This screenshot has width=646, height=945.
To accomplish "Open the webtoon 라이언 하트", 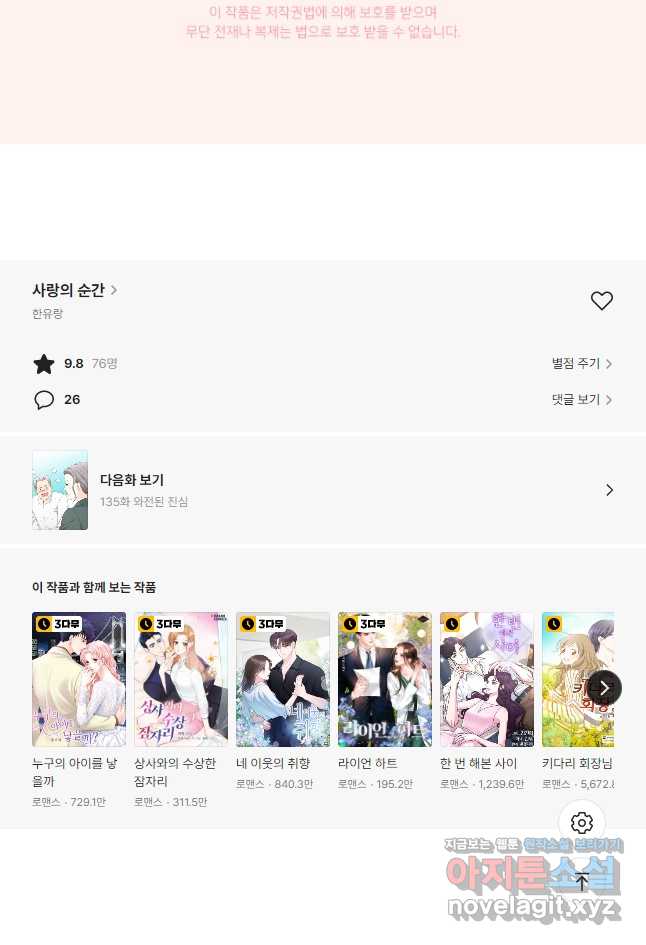I will [x=385, y=680].
